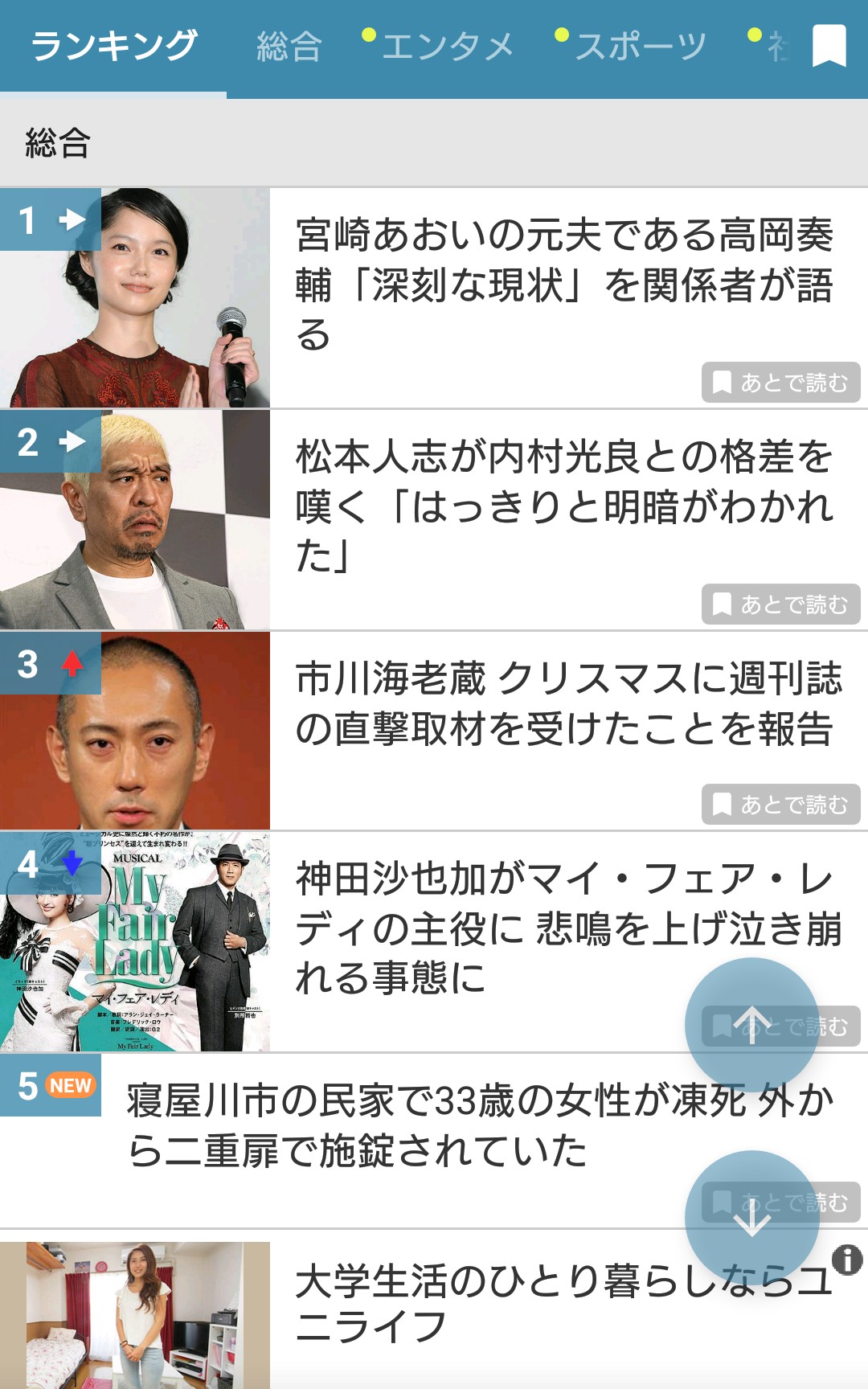Viewport: 868px width, 1389px height.
Task: Open the 松本人志 内村光良 article
Action: 563,505
